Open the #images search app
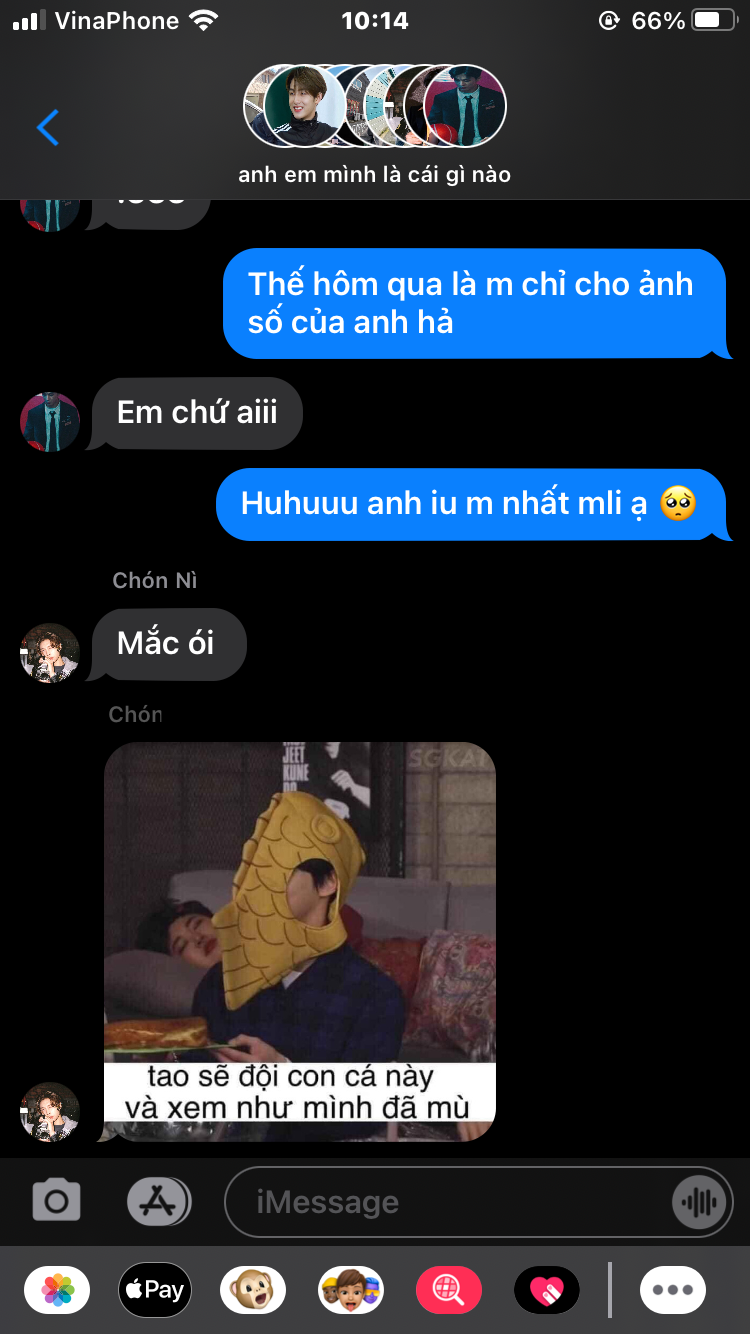Screen dimensions: 750x1334 coord(449,1290)
